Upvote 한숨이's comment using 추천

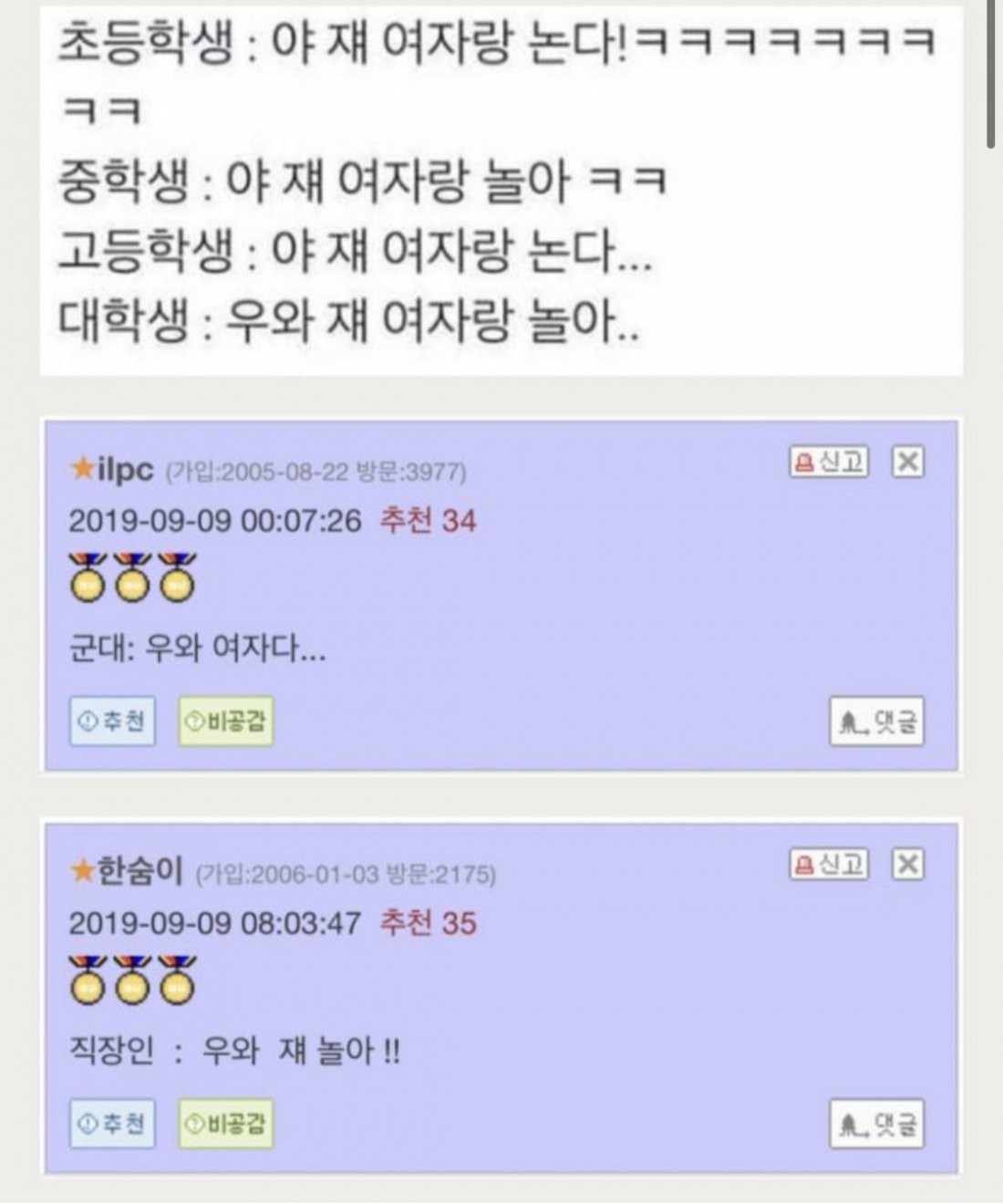point(113,1124)
